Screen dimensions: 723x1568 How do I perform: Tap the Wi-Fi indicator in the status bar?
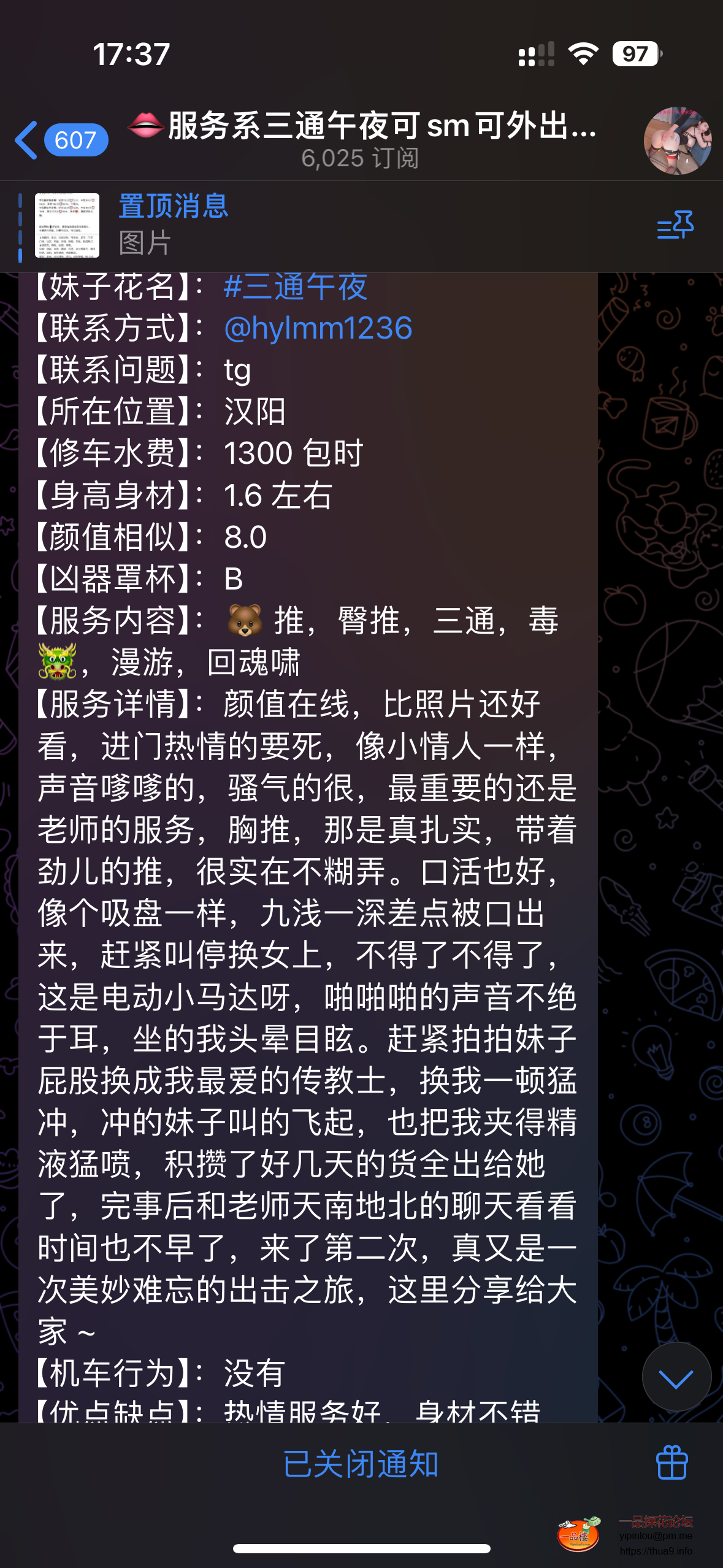(x=583, y=54)
